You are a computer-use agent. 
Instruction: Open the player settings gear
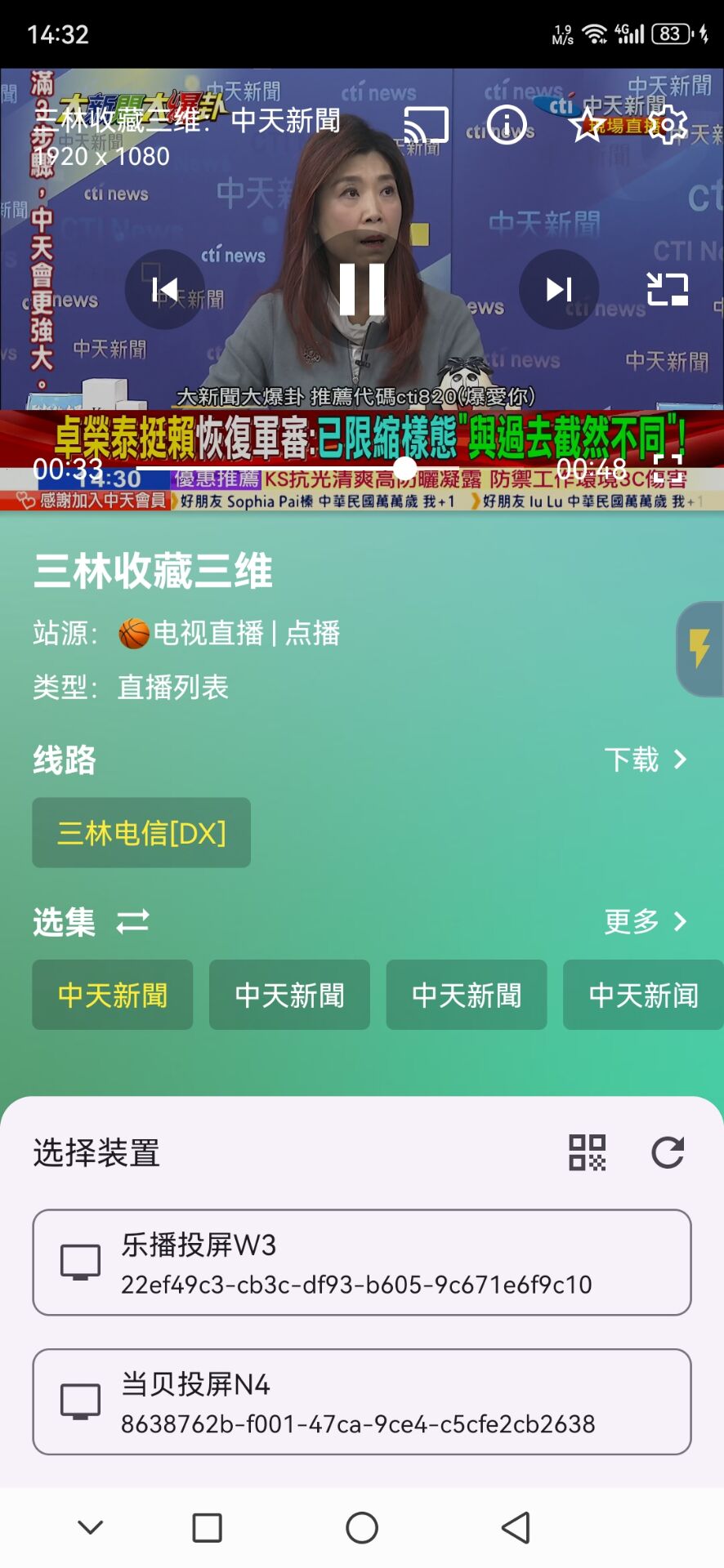668,125
